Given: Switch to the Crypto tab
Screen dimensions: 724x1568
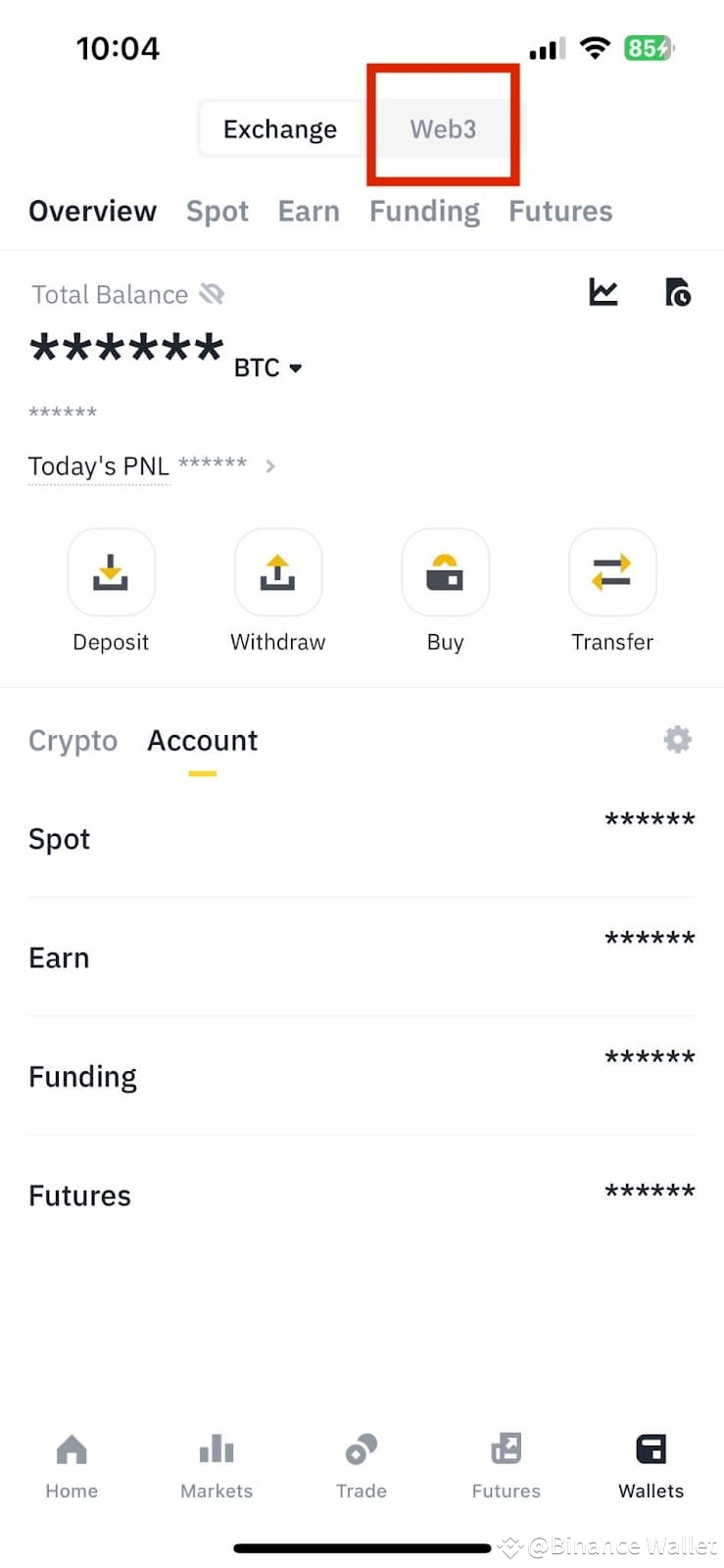Looking at the screenshot, I should [x=72, y=741].
